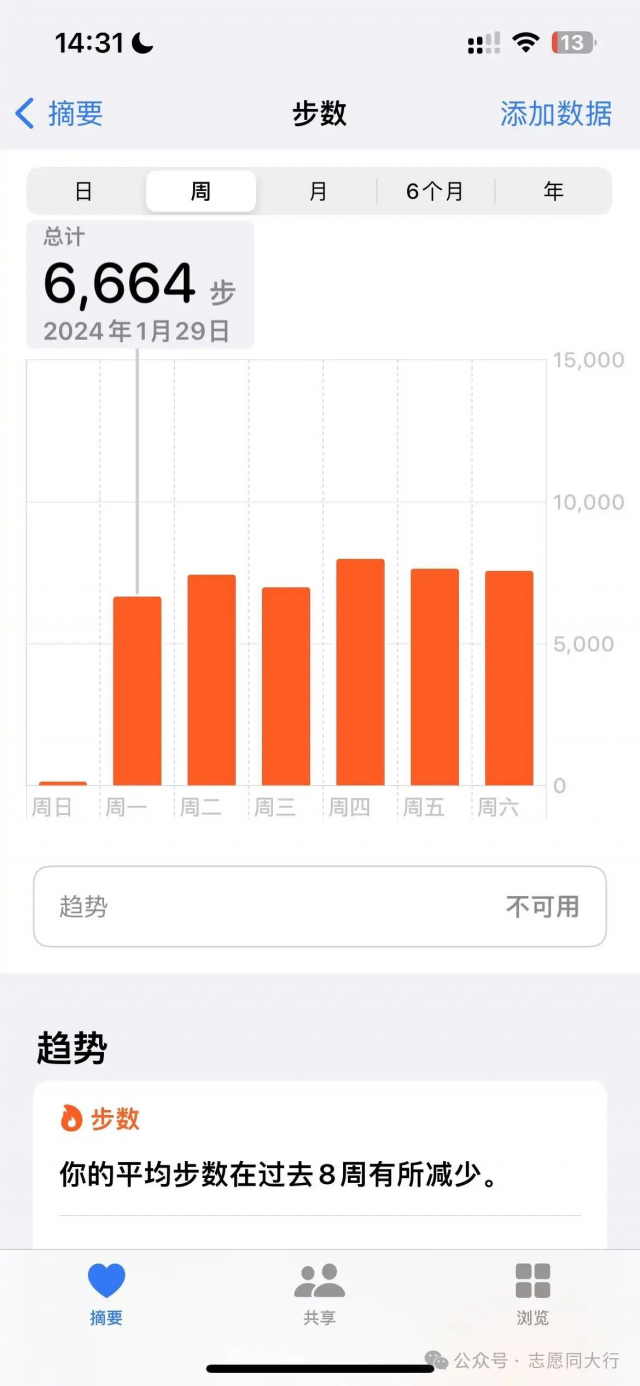This screenshot has width=640, height=1386.
Task: Switch to the 月 view
Action: pos(318,191)
